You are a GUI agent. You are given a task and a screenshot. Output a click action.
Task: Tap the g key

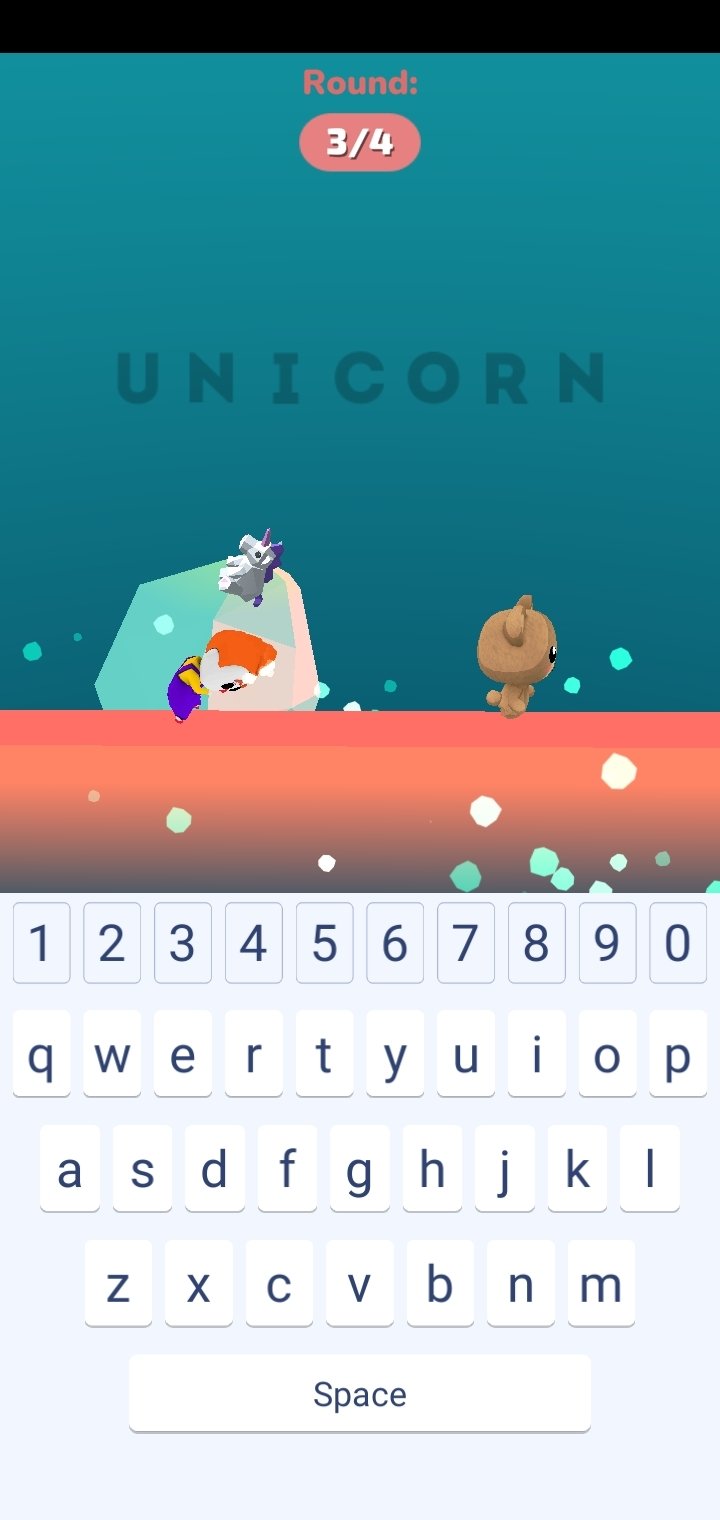360,1169
